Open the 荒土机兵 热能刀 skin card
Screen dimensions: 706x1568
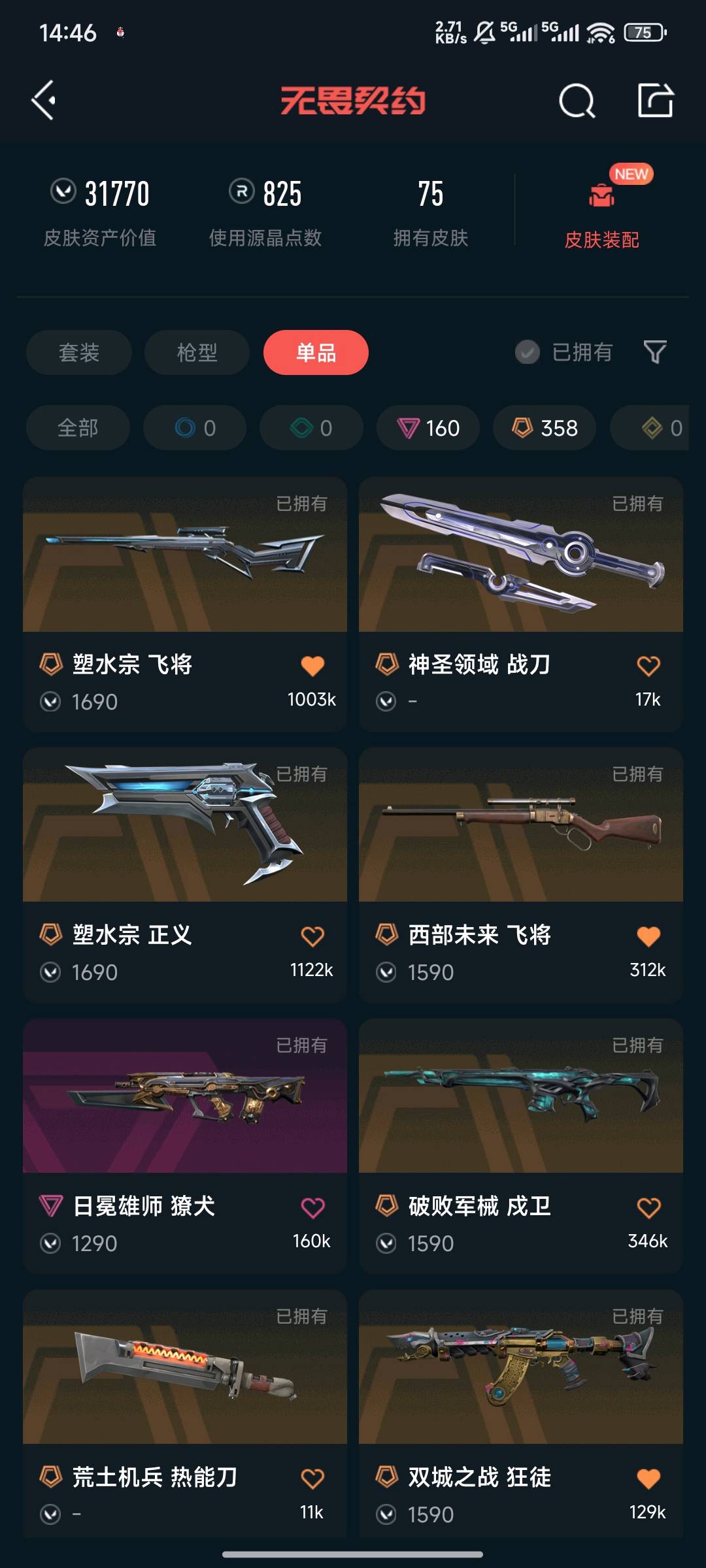click(x=185, y=1414)
